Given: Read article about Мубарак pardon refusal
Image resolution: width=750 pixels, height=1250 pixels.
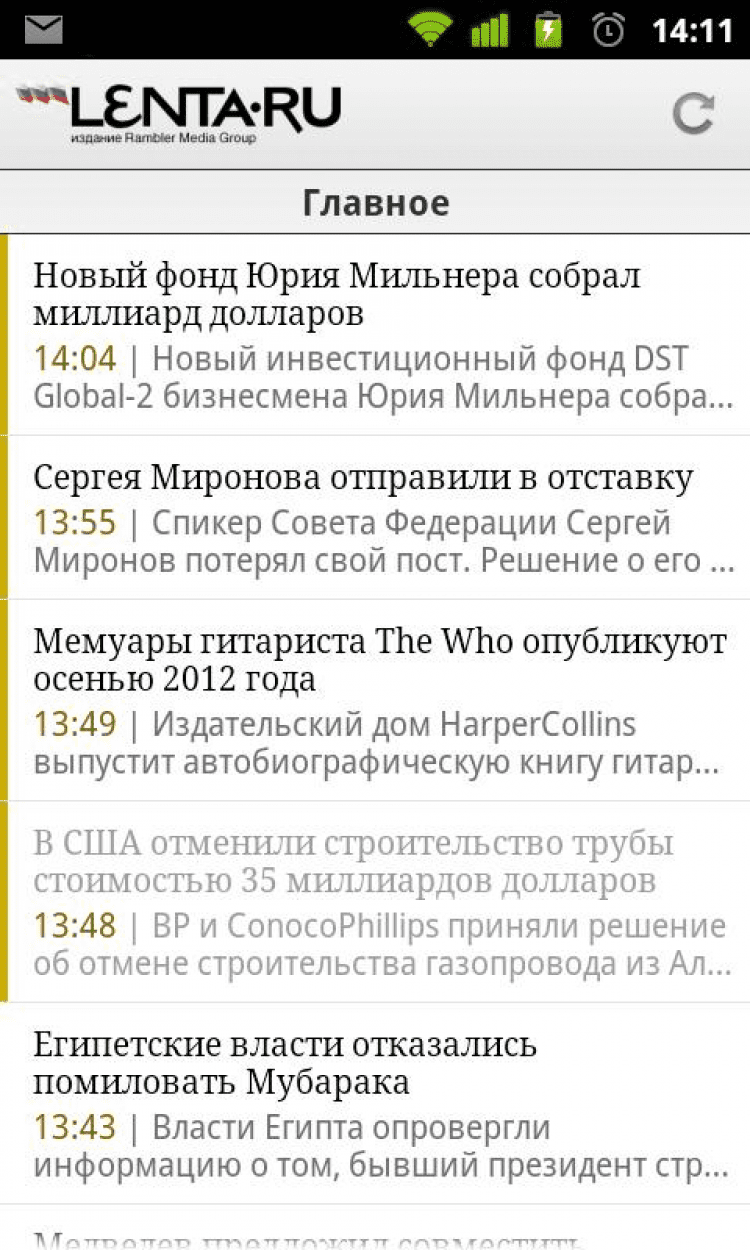Looking at the screenshot, I should click(380, 1105).
